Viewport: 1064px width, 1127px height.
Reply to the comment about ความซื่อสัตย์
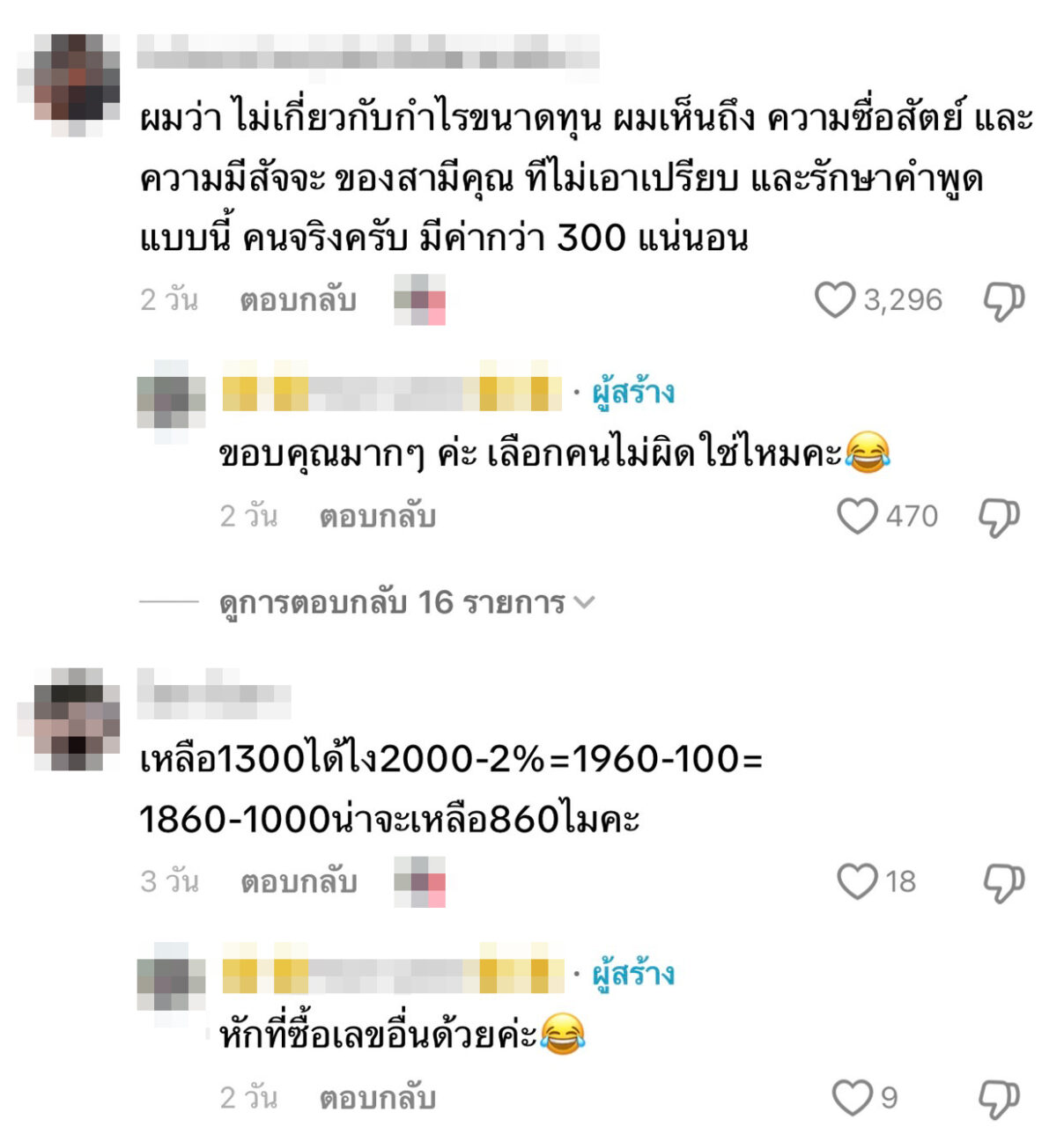coord(298,301)
